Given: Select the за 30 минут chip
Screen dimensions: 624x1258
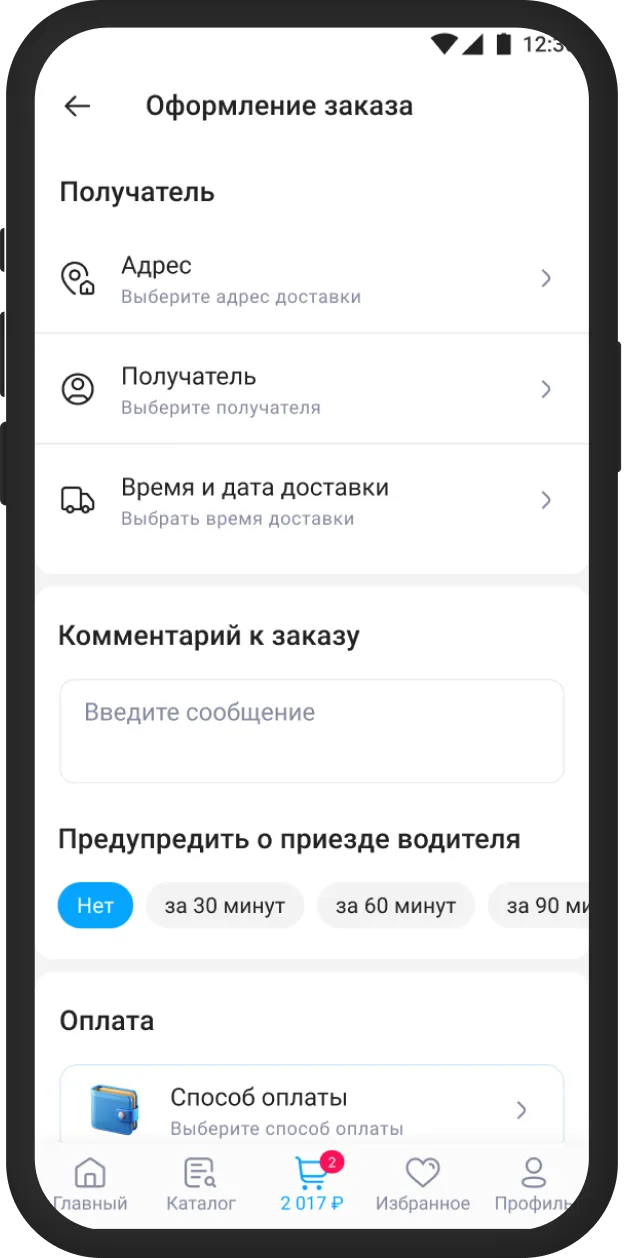Looking at the screenshot, I should click(225, 906).
